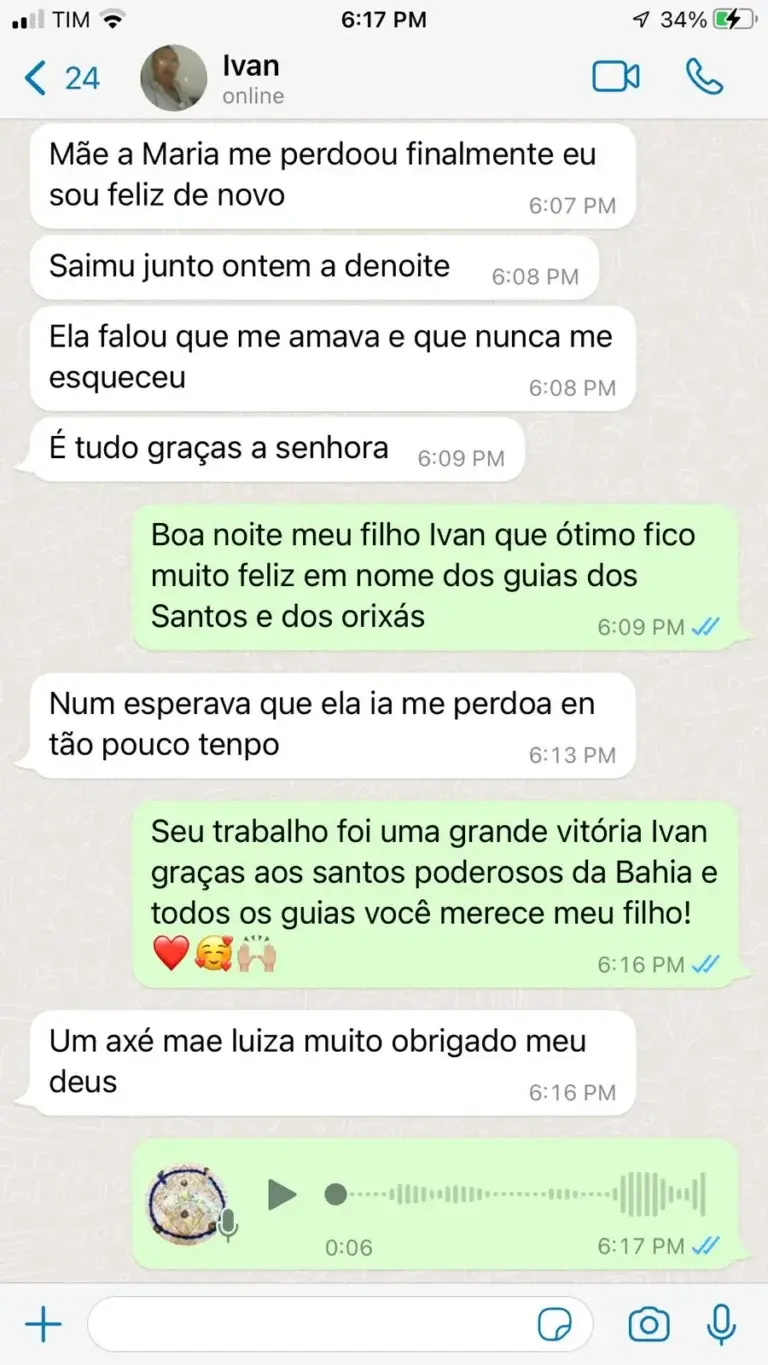Screen dimensions: 768x1365
Task: Tap the voice message waveform scrubber
Action: pos(520,1194)
